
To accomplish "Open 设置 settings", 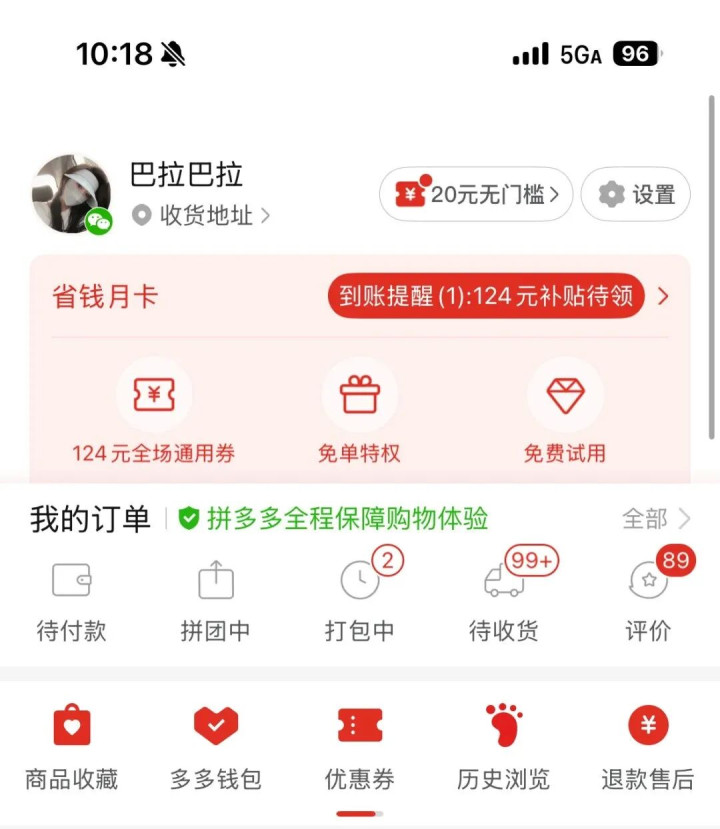I will coord(636,195).
